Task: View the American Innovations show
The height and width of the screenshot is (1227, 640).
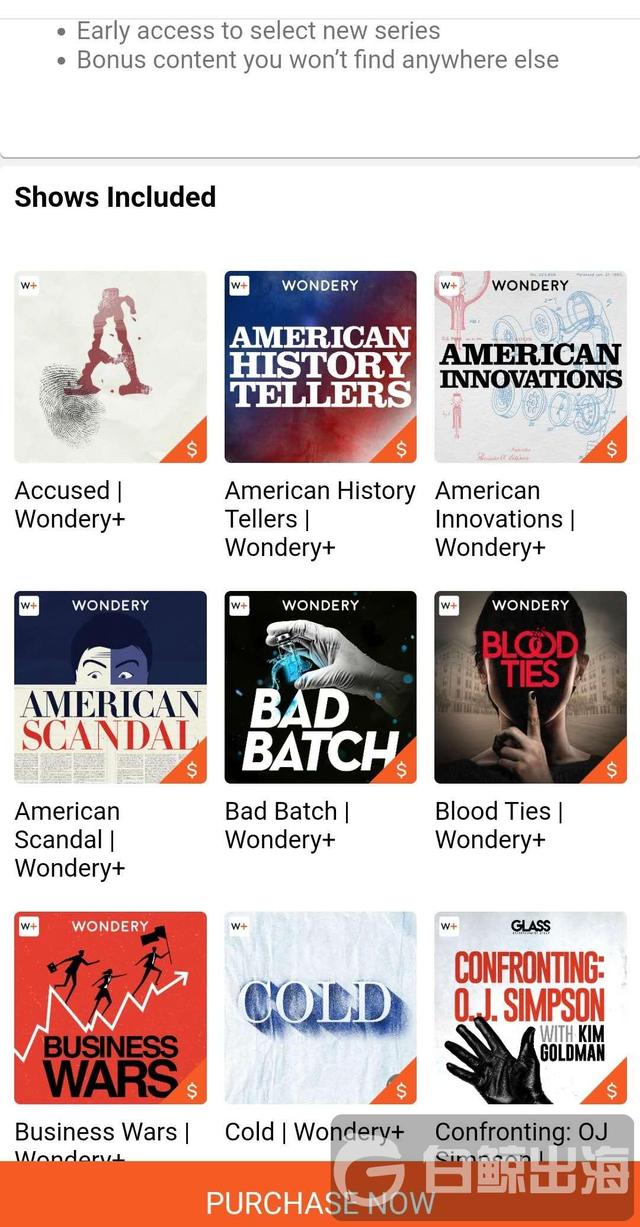Action: point(530,367)
